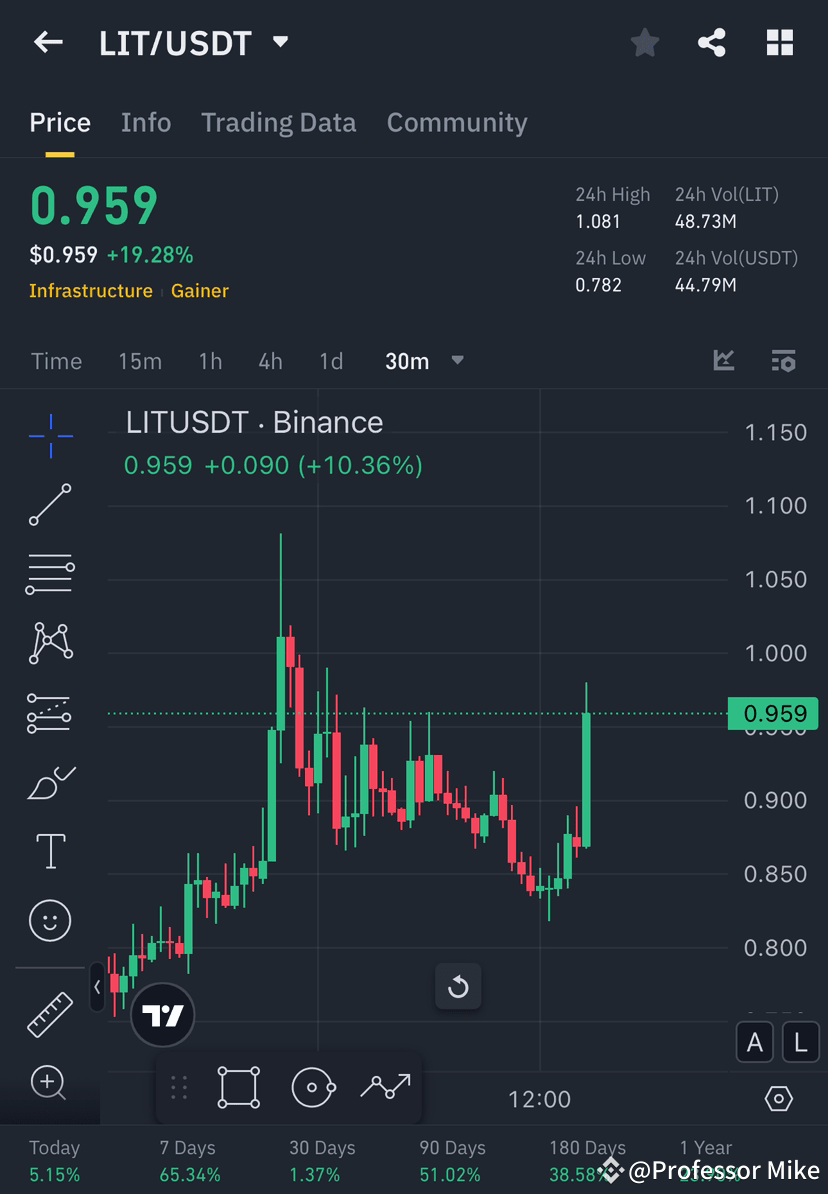View the 7 Days performance stat
This screenshot has width=828, height=1194.
click(188, 1158)
